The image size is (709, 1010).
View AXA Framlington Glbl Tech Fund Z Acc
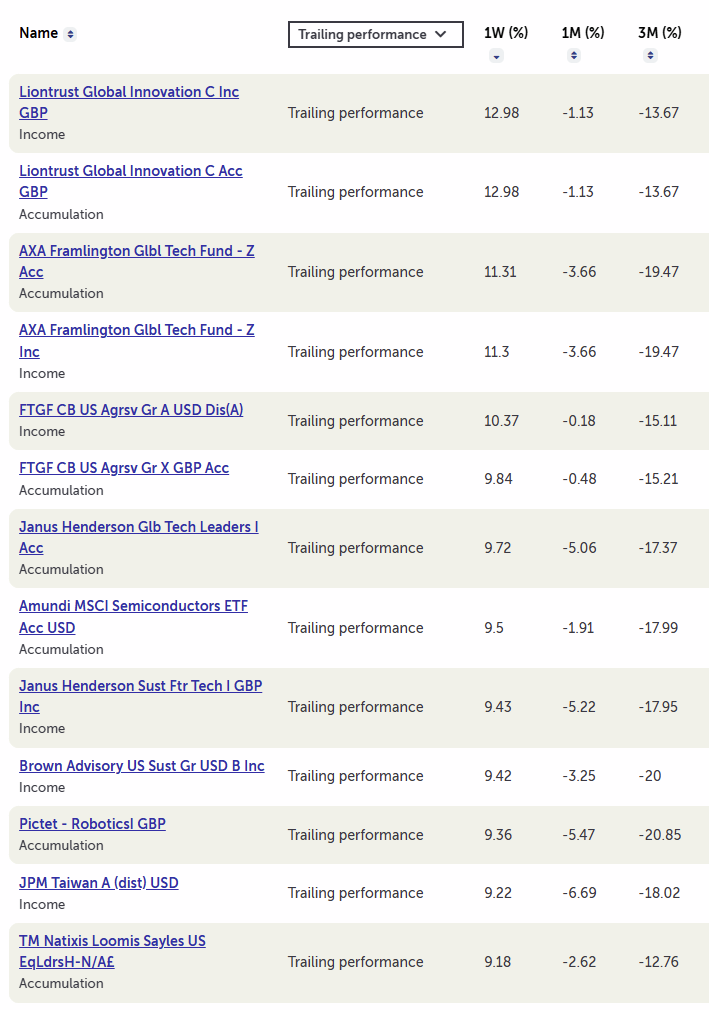click(x=137, y=251)
